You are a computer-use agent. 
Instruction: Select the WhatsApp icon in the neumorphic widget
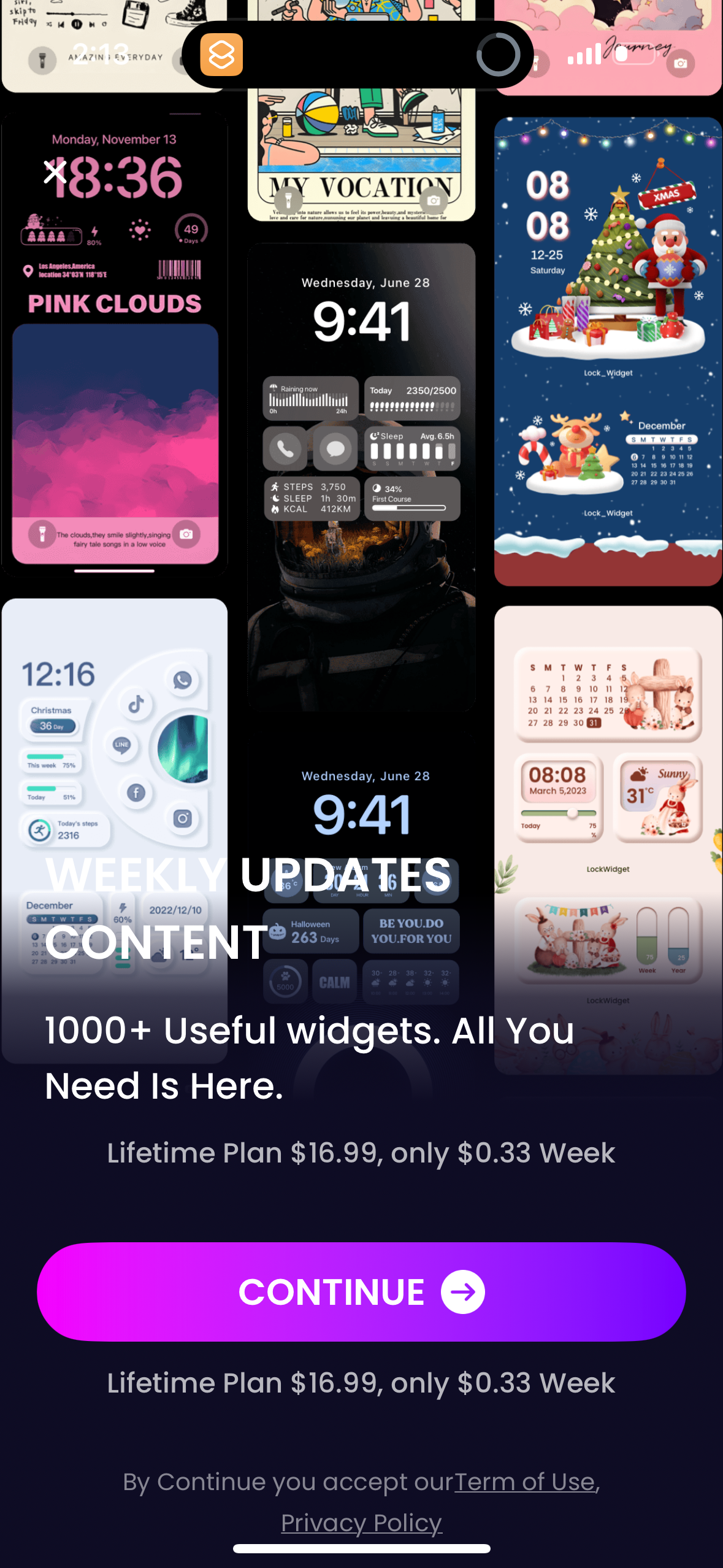coord(182,681)
